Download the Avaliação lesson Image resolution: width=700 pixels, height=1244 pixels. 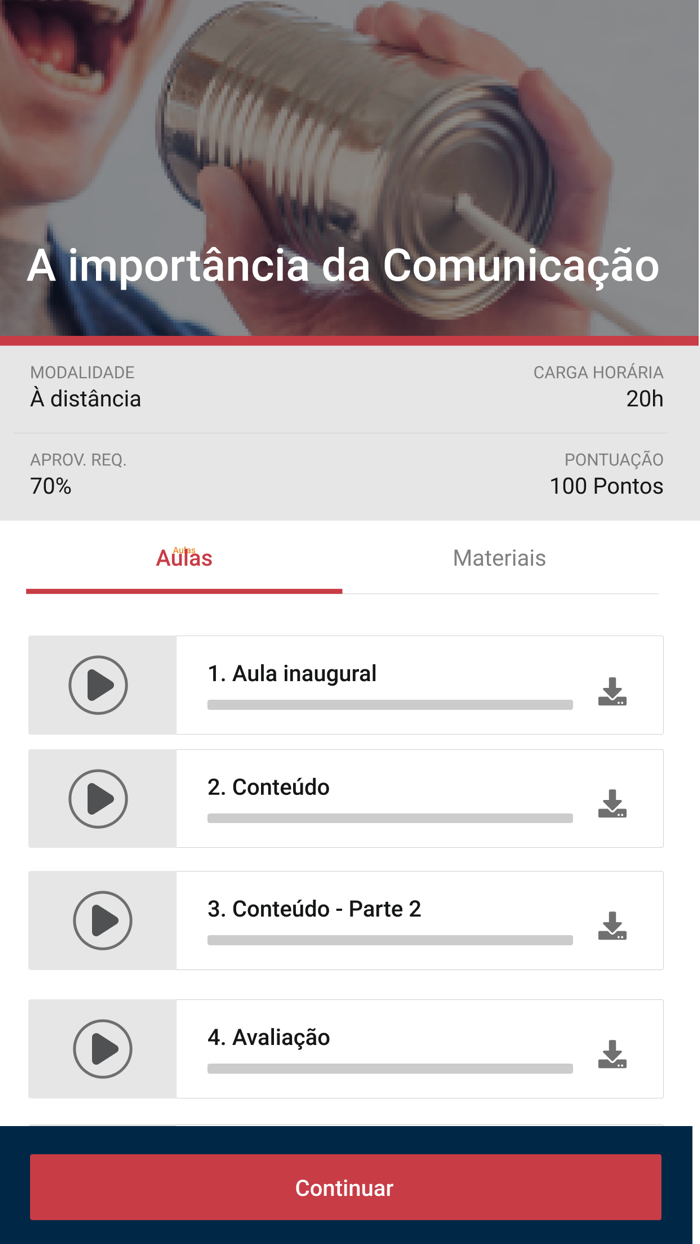[x=612, y=1054]
